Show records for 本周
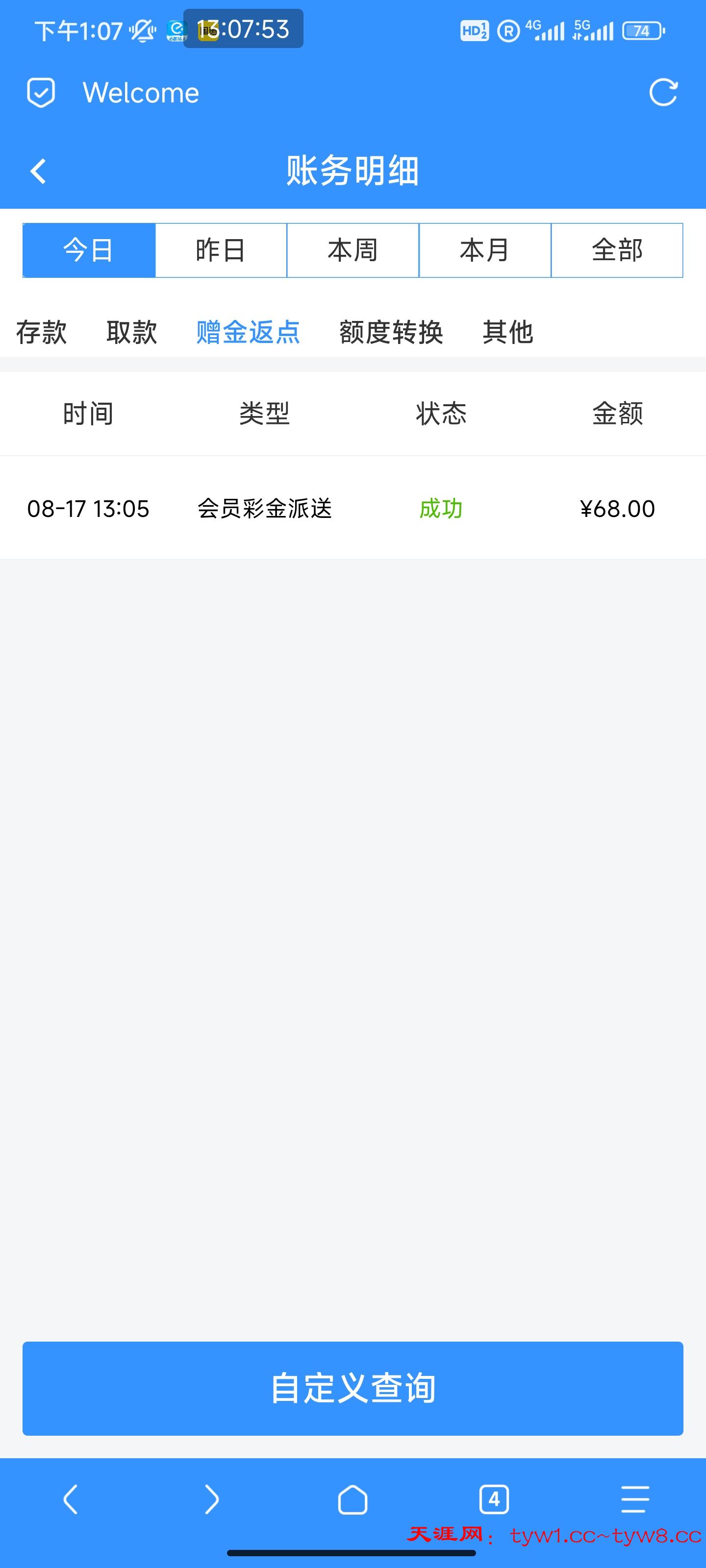The width and height of the screenshot is (706, 1568). 353,250
